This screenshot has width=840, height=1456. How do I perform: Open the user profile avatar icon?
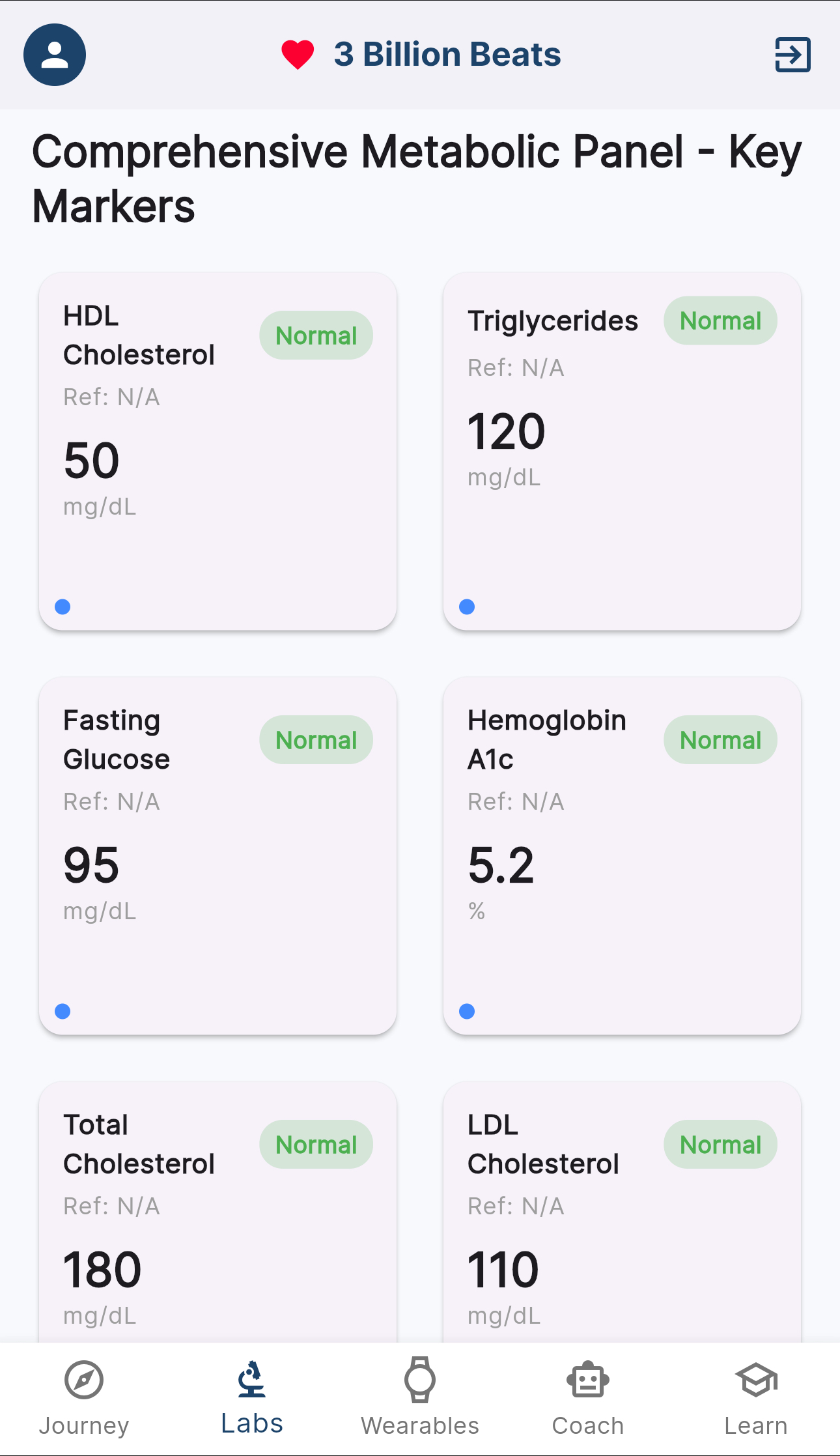click(x=55, y=55)
